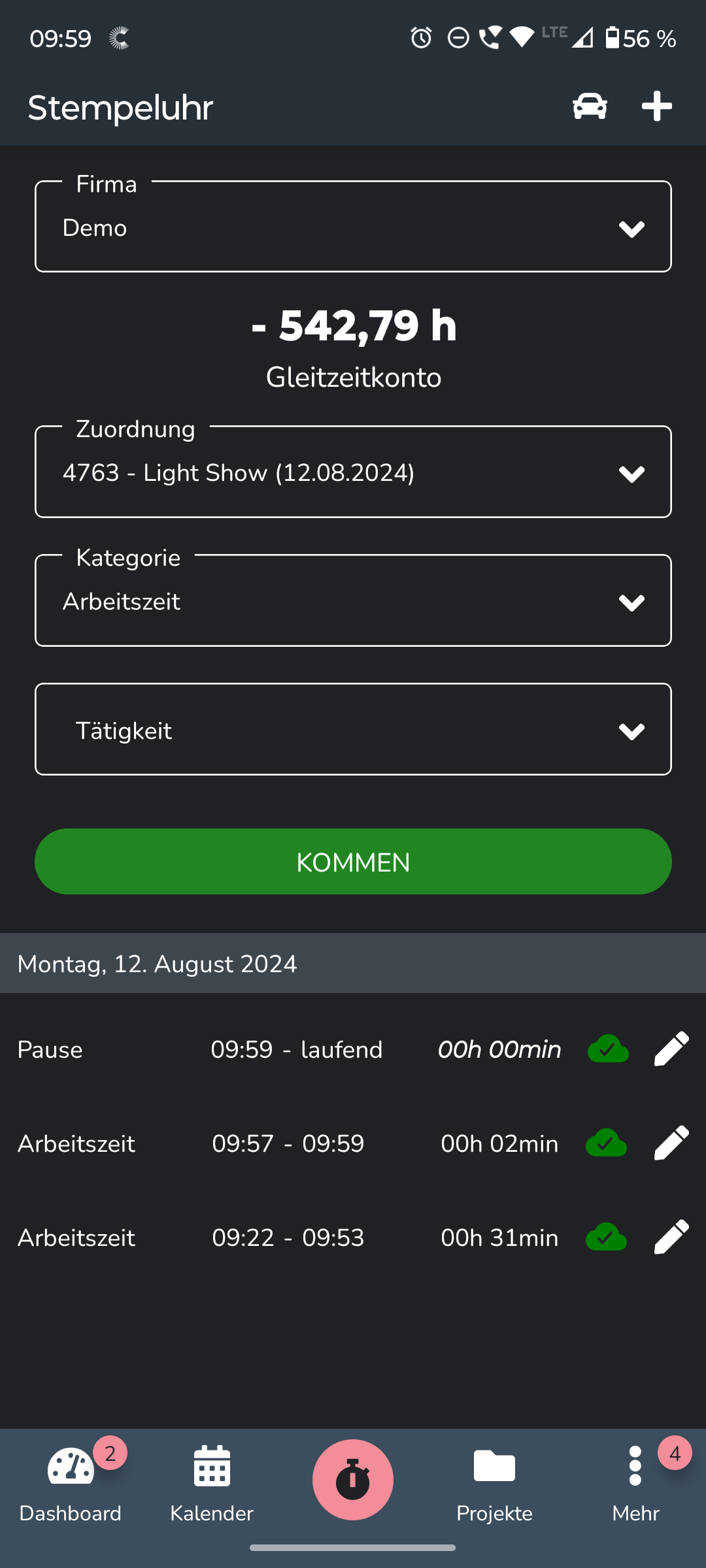This screenshot has width=706, height=1568.
Task: Change the Kategorie selection
Action: pyautogui.click(x=353, y=601)
